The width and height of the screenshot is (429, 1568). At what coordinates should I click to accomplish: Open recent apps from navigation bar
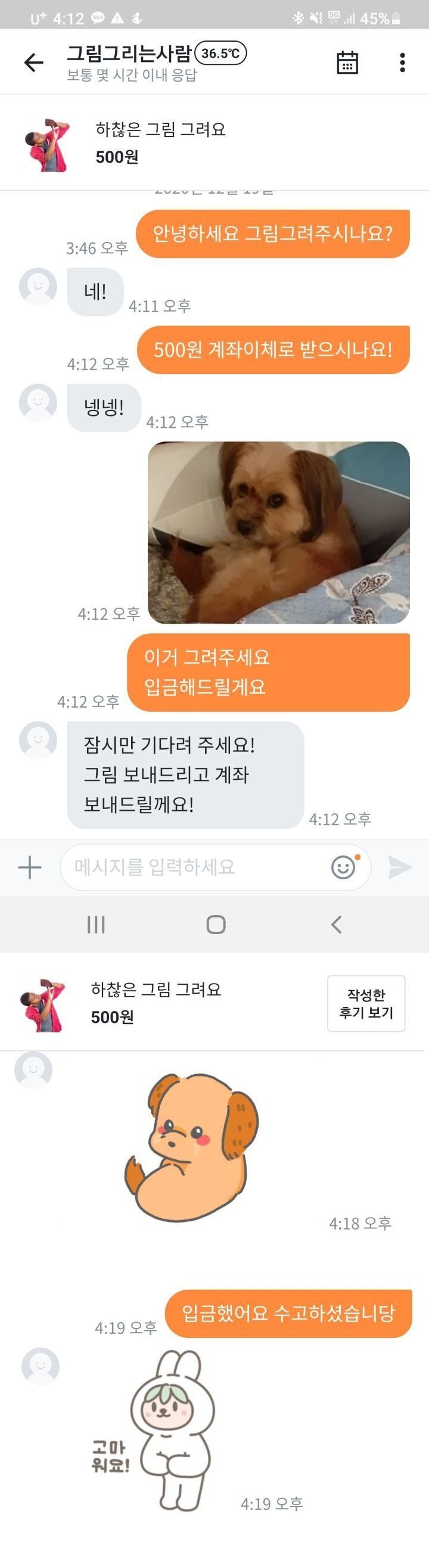click(x=96, y=924)
